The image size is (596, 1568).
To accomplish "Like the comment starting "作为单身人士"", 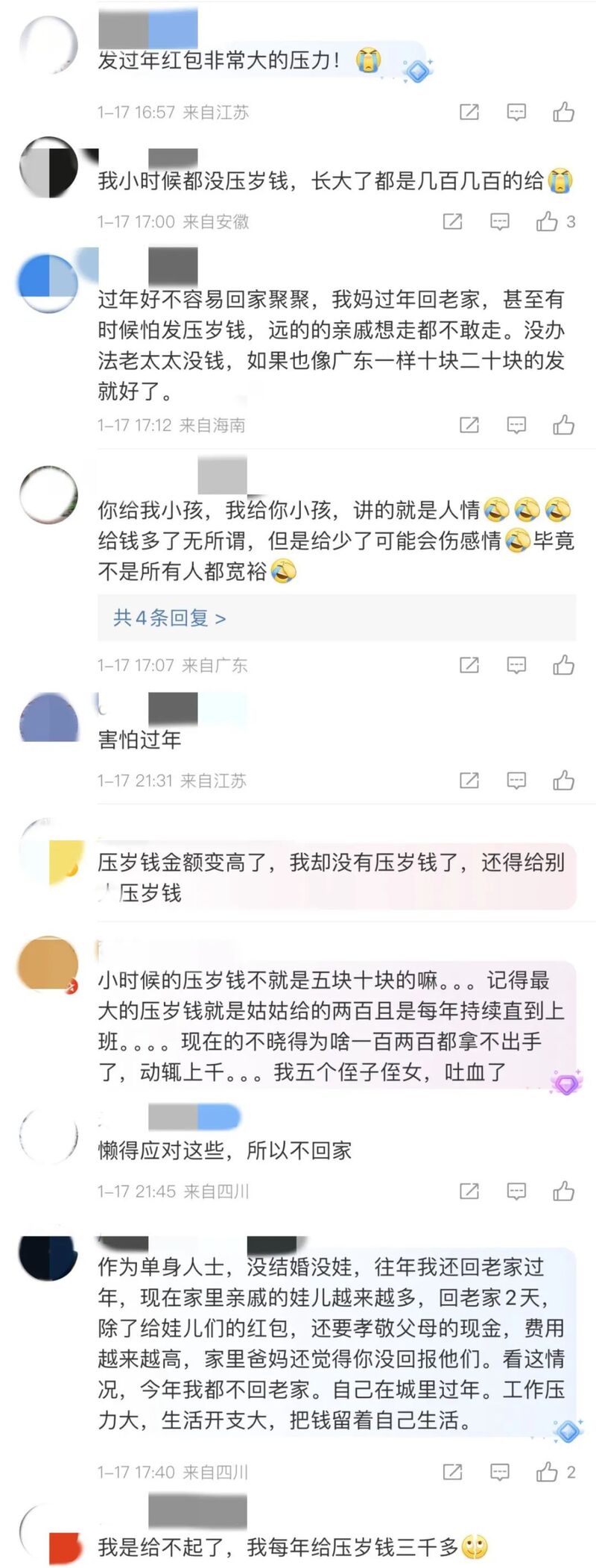I will [x=548, y=1472].
